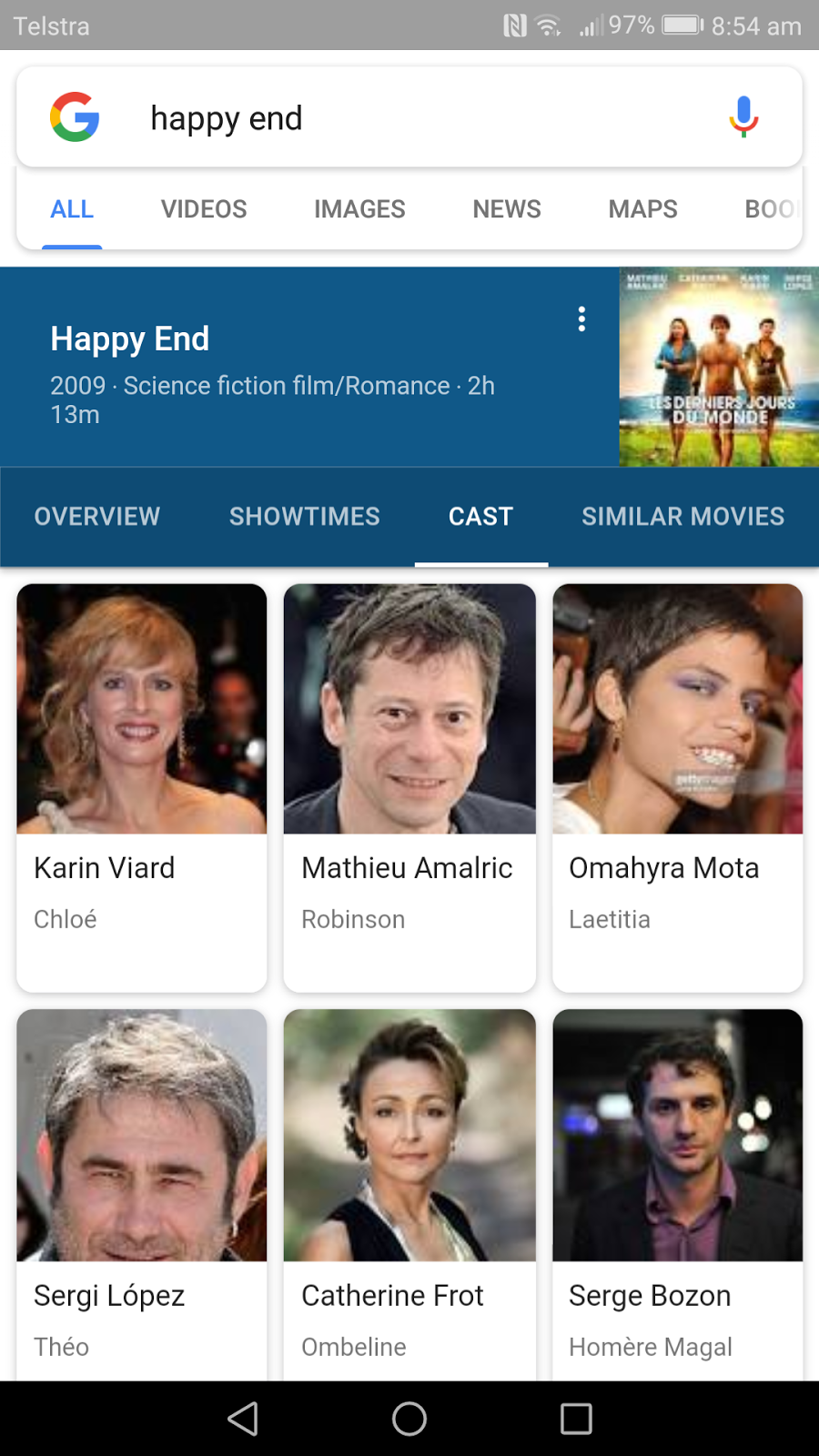View the Happy End movie poster
This screenshot has height=1456, width=819.
pyautogui.click(x=719, y=367)
